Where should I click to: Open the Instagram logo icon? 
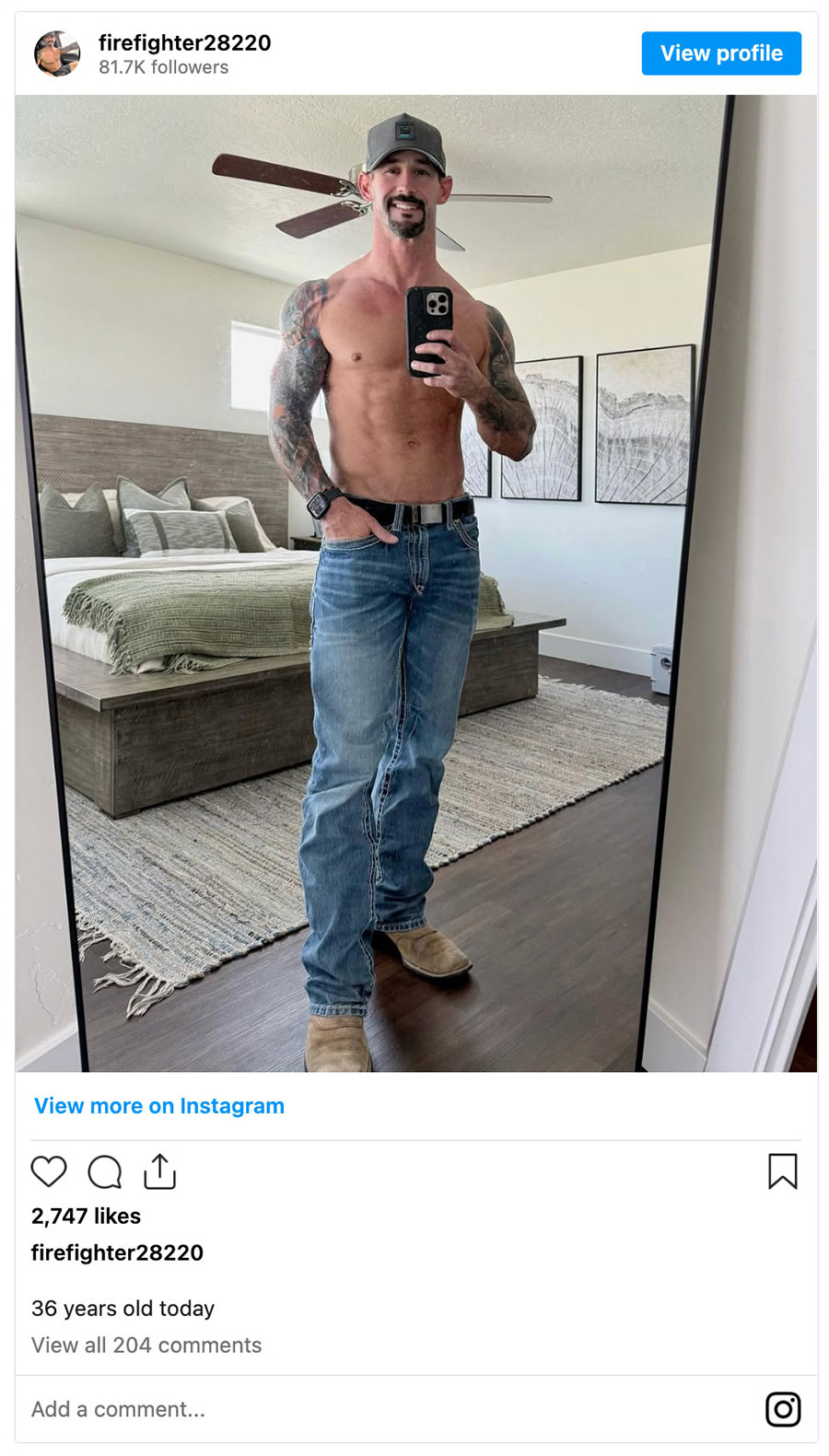[x=782, y=1409]
